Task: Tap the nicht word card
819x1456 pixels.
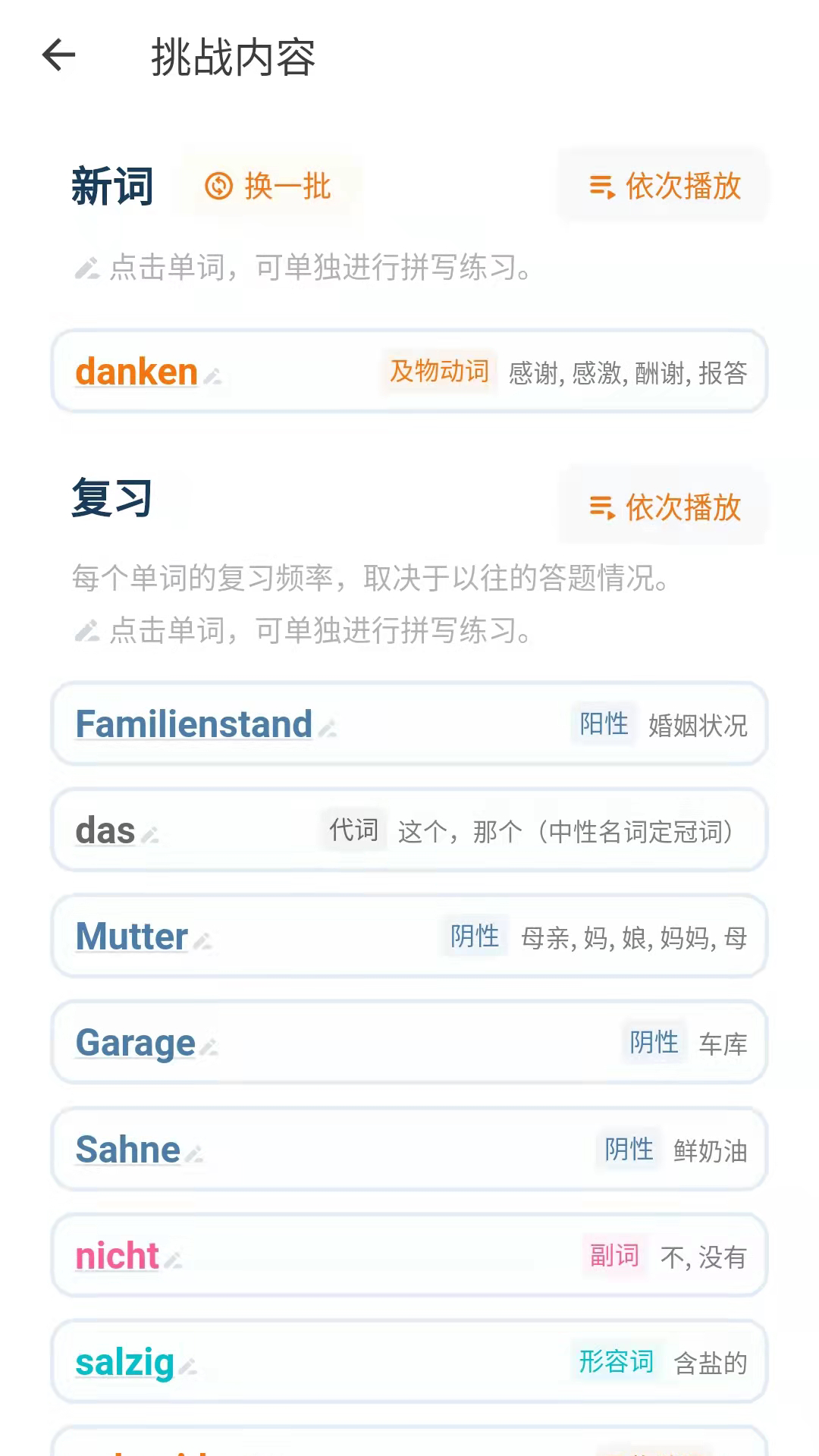Action: [409, 1255]
